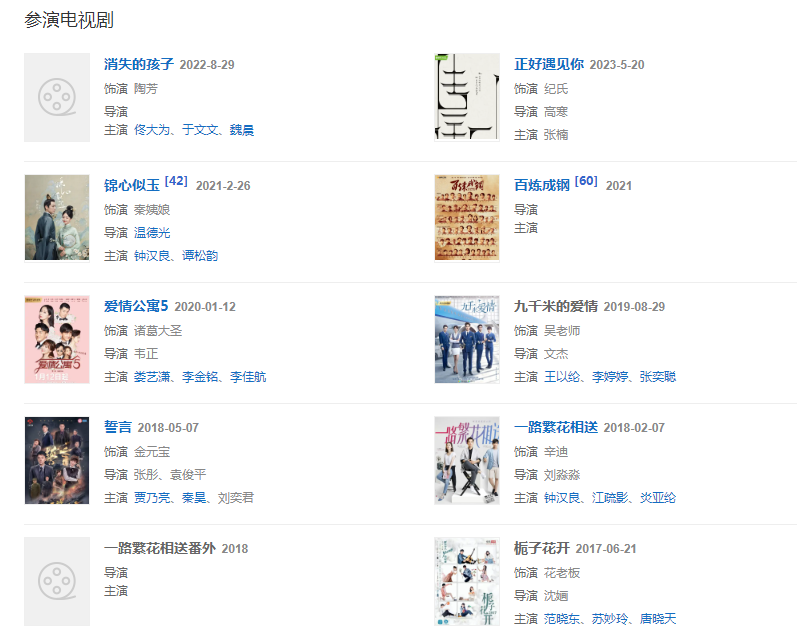Open director 温德光's page
The image size is (797, 638).
coord(152,232)
